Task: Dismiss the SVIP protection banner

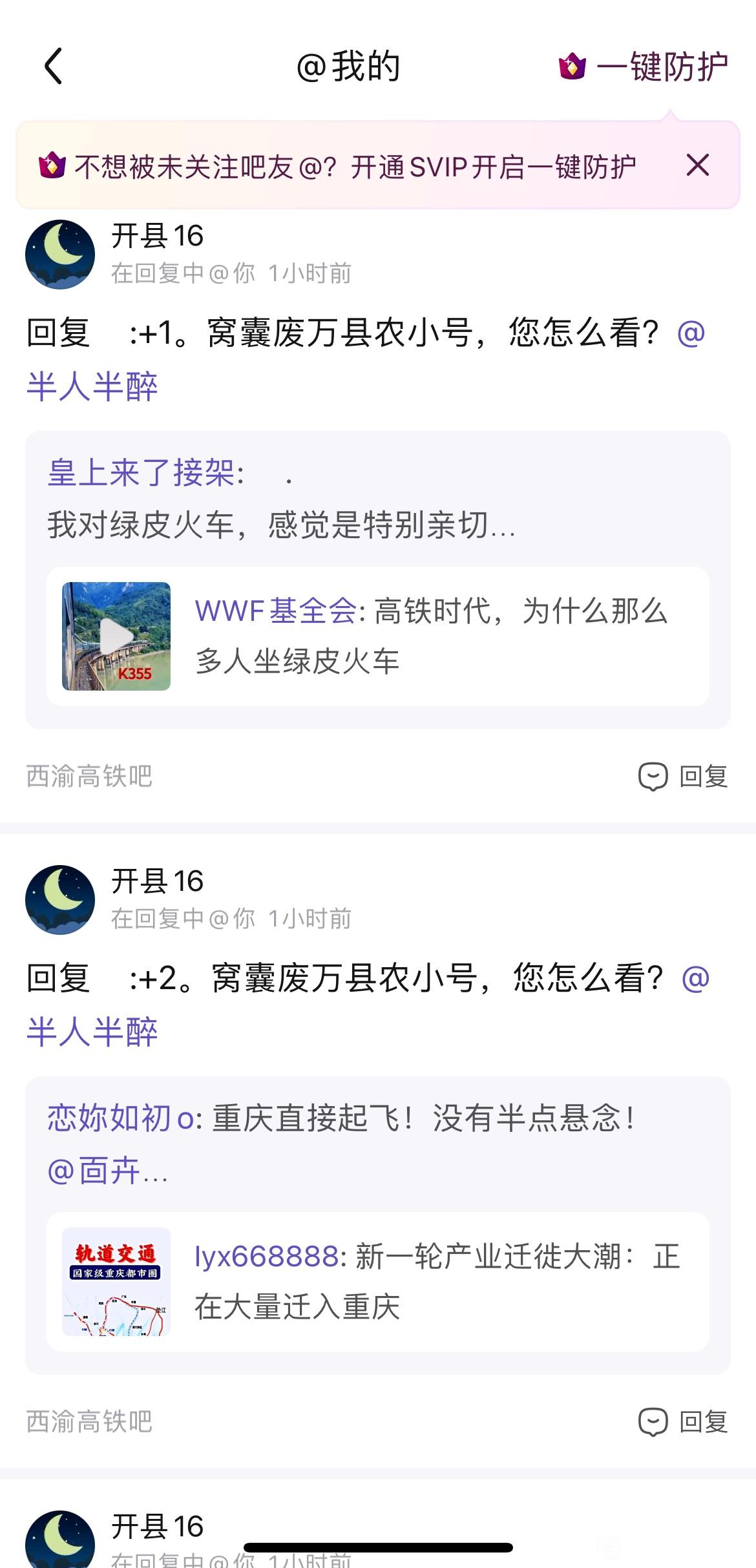Action: [x=697, y=165]
